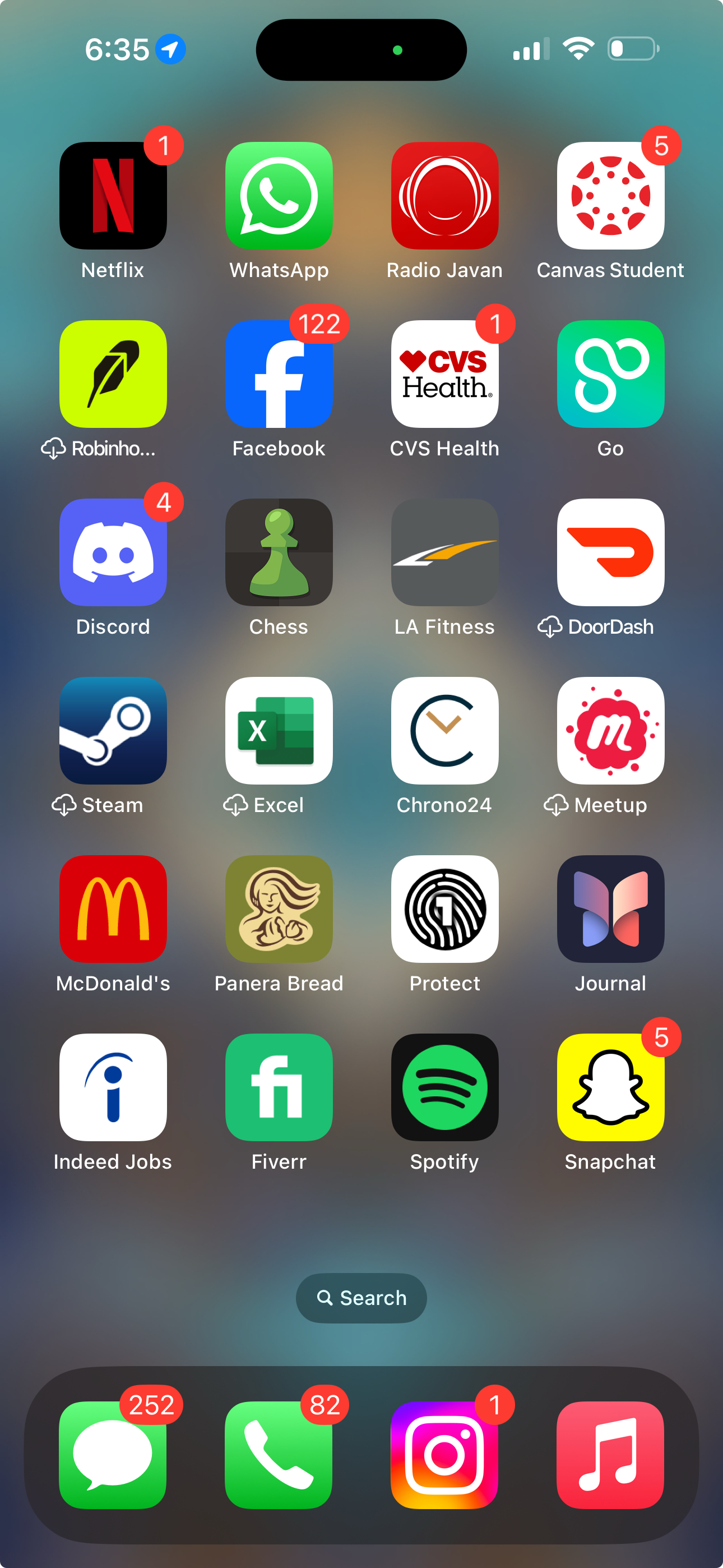Open the Robinhood app

click(113, 373)
